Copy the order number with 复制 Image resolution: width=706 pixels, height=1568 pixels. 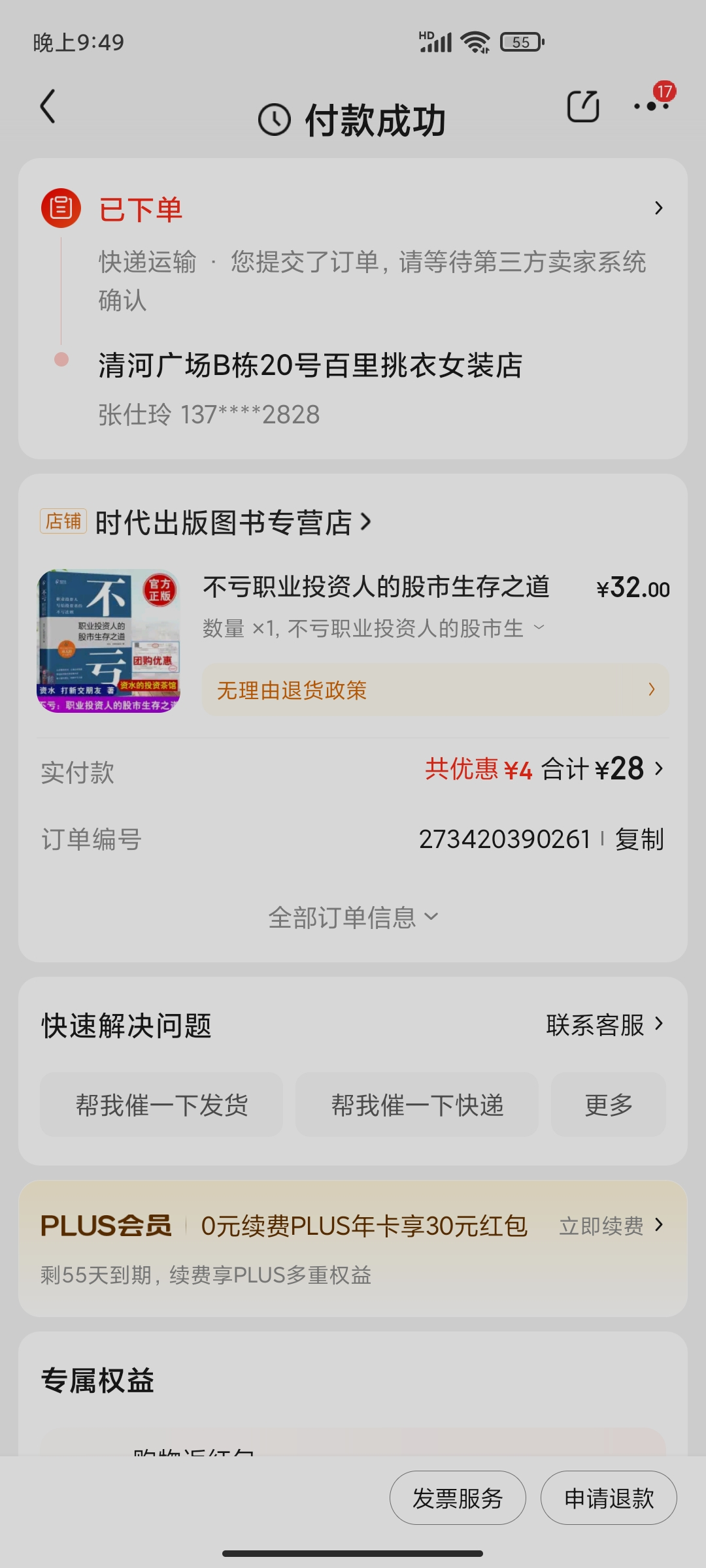point(639,840)
